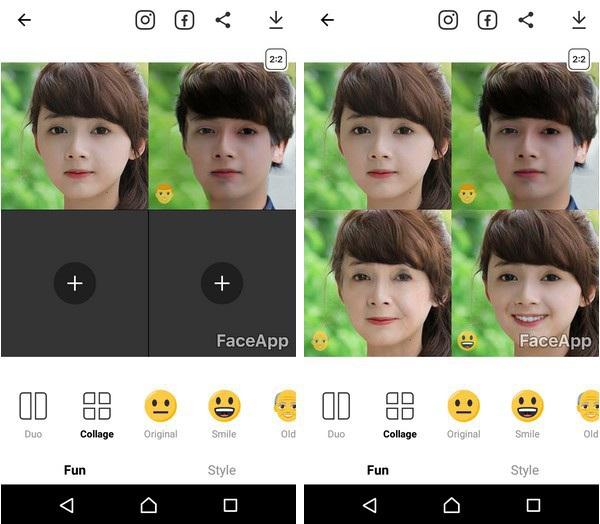Add a photo to the empty fourth collage slot
The height and width of the screenshot is (524, 600).
pyautogui.click(x=222, y=284)
